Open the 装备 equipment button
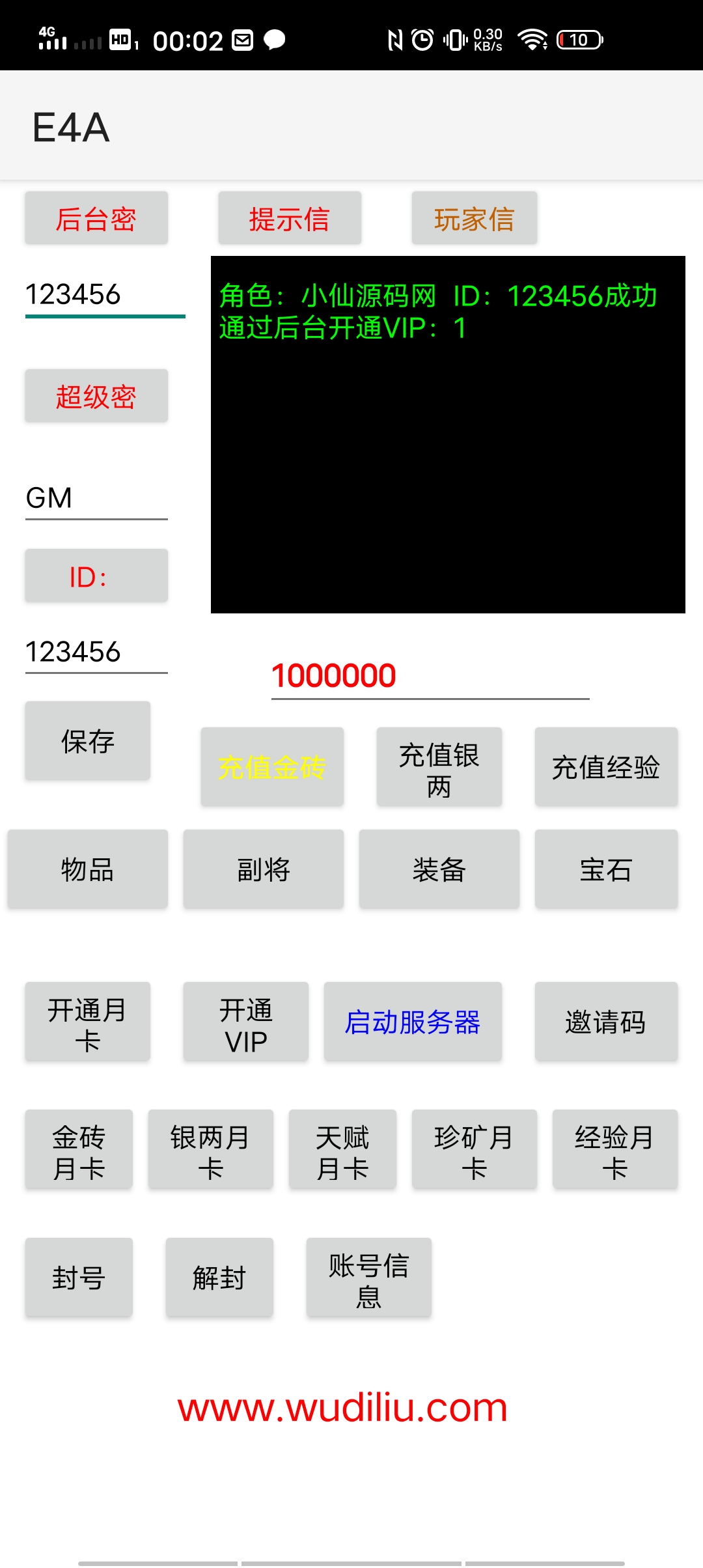 (x=439, y=869)
